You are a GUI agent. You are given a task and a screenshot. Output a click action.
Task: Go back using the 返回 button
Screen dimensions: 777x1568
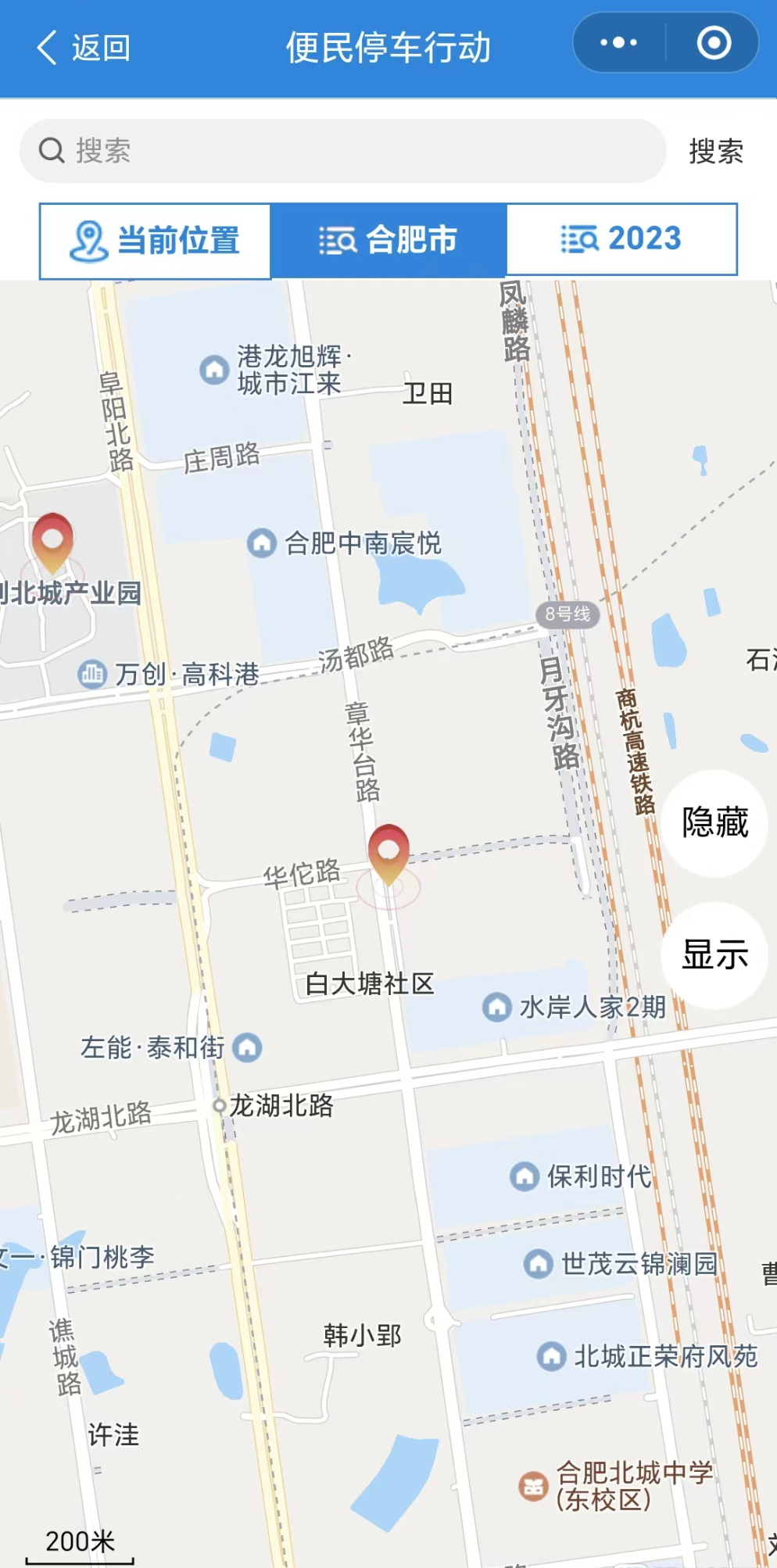click(x=84, y=48)
